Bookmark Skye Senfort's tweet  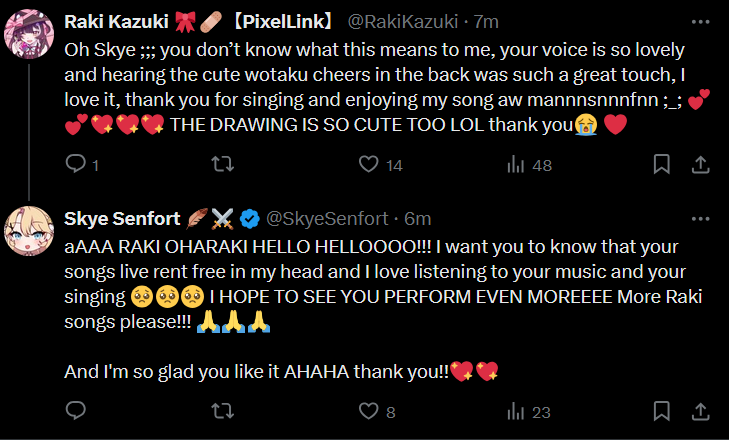point(661,410)
